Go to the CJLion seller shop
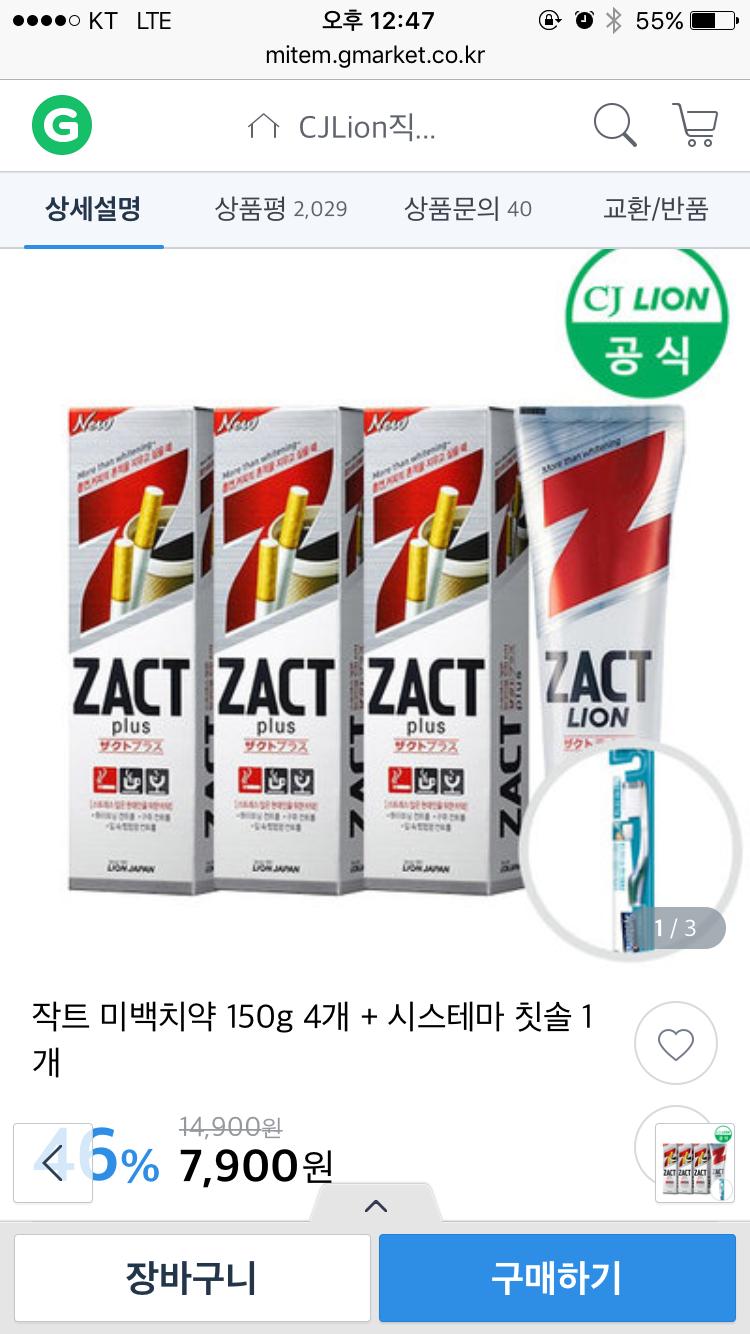 click(343, 127)
